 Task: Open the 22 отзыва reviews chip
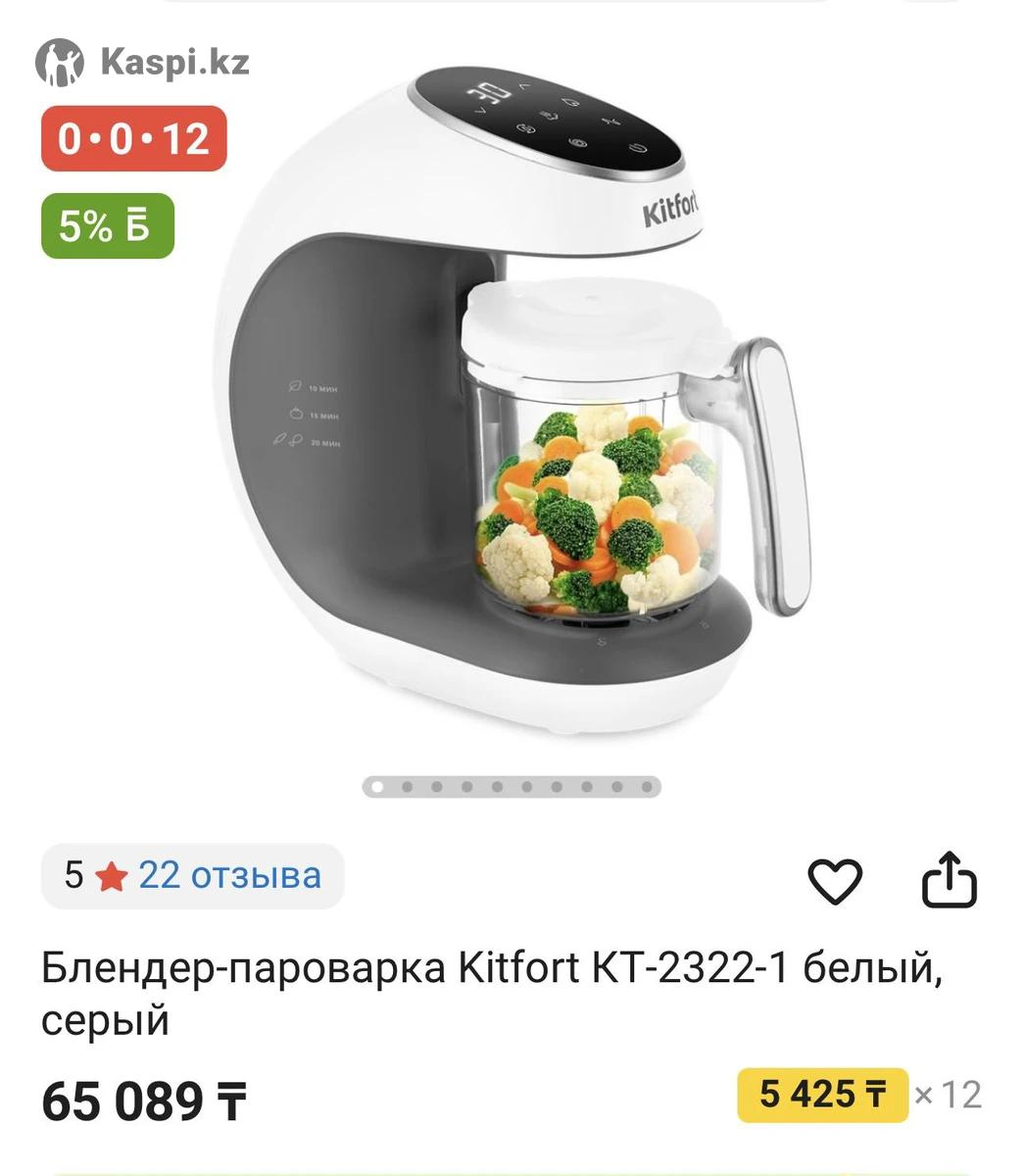point(193,875)
